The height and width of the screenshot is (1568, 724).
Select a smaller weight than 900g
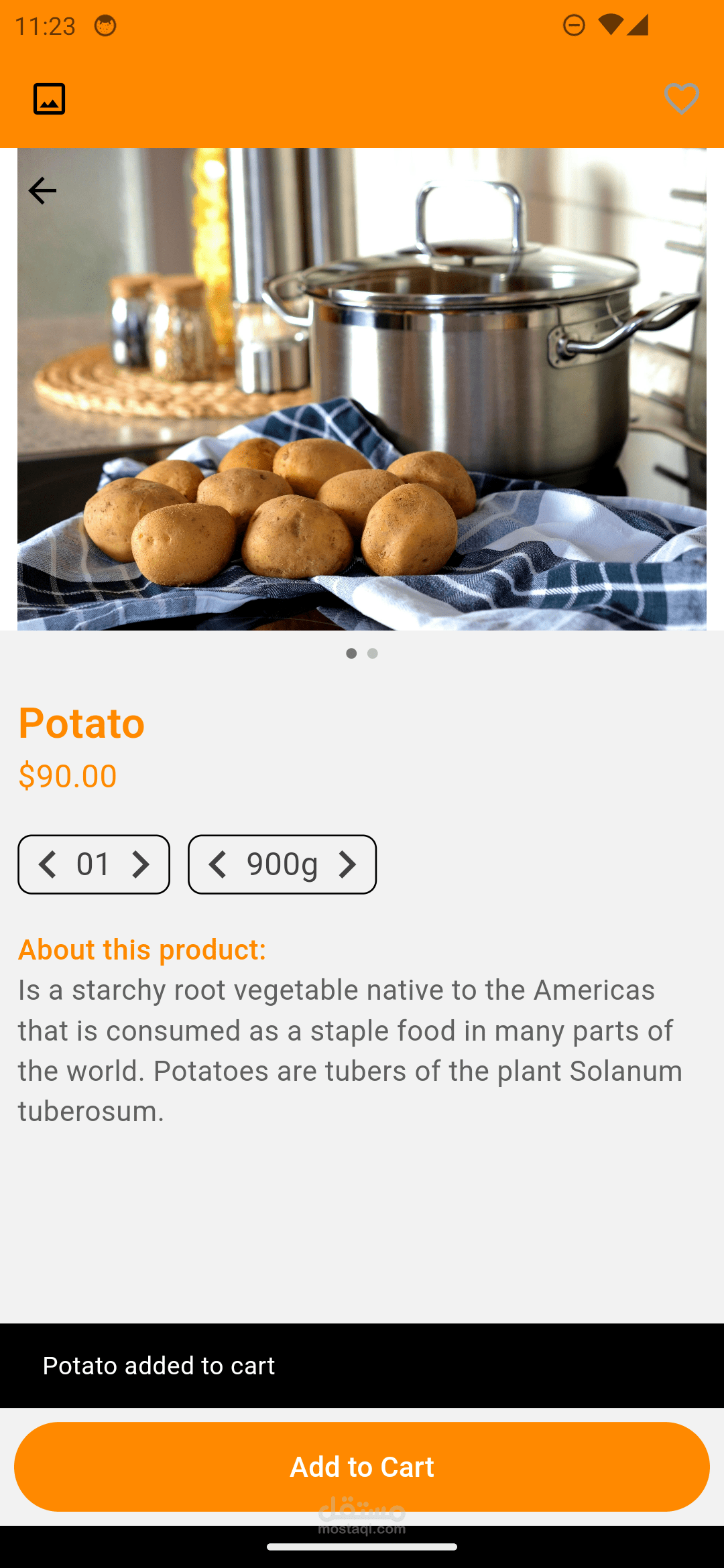217,864
